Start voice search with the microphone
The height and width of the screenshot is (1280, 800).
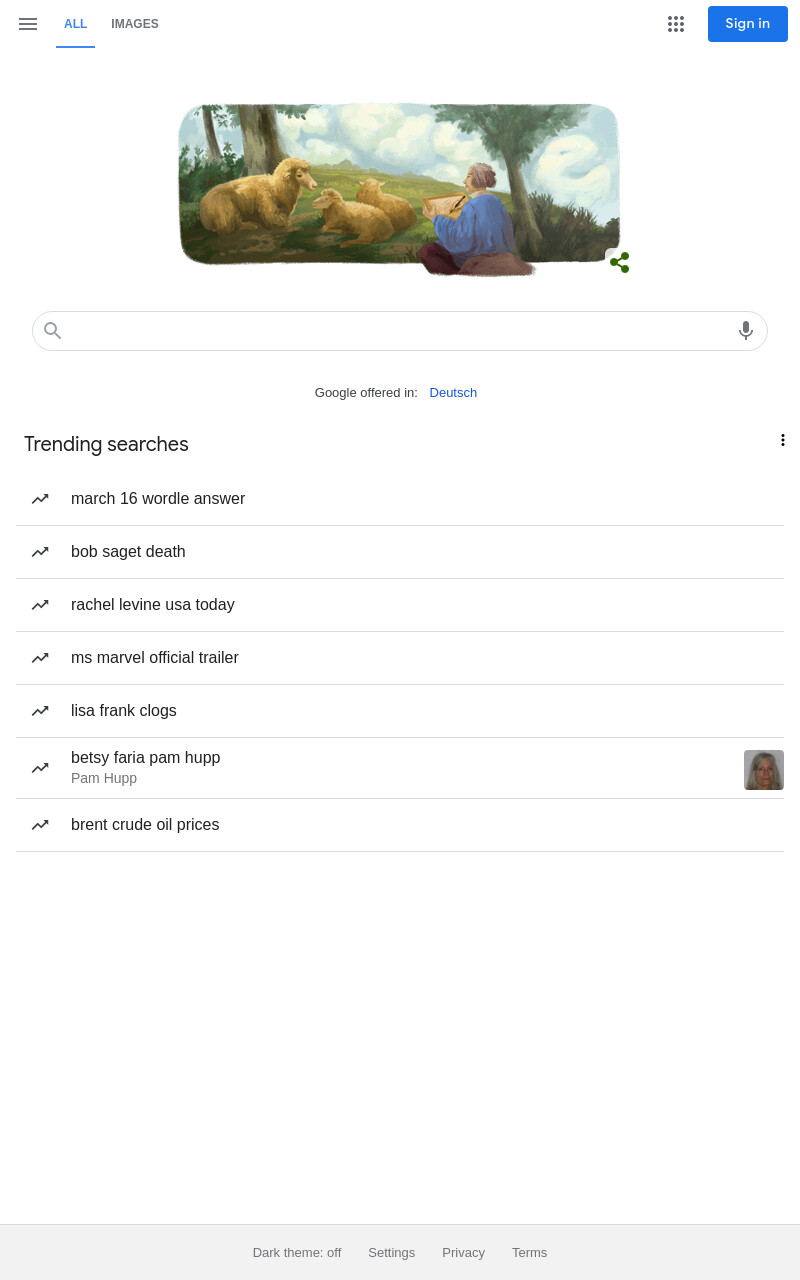coord(746,331)
